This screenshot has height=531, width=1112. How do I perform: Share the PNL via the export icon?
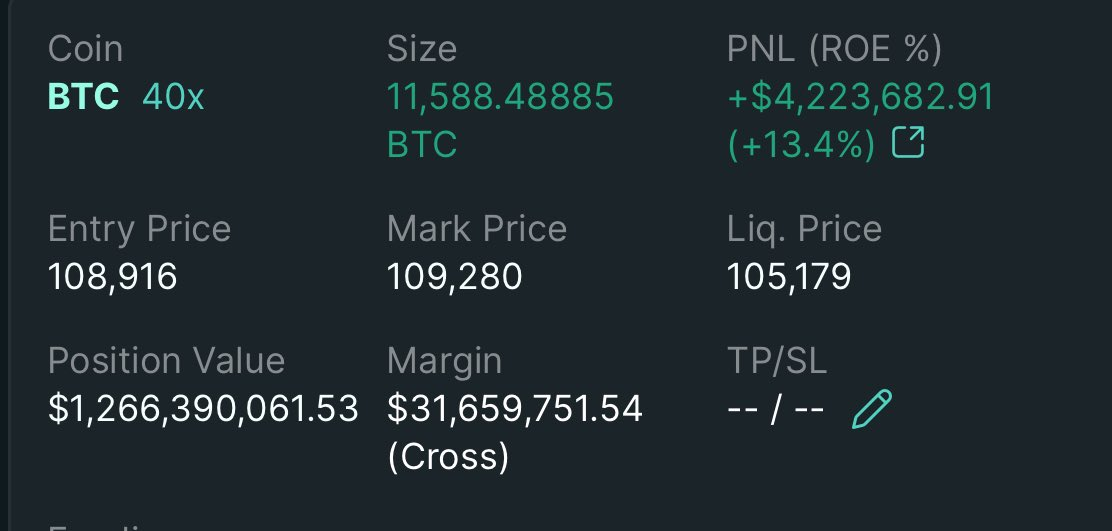point(907,146)
